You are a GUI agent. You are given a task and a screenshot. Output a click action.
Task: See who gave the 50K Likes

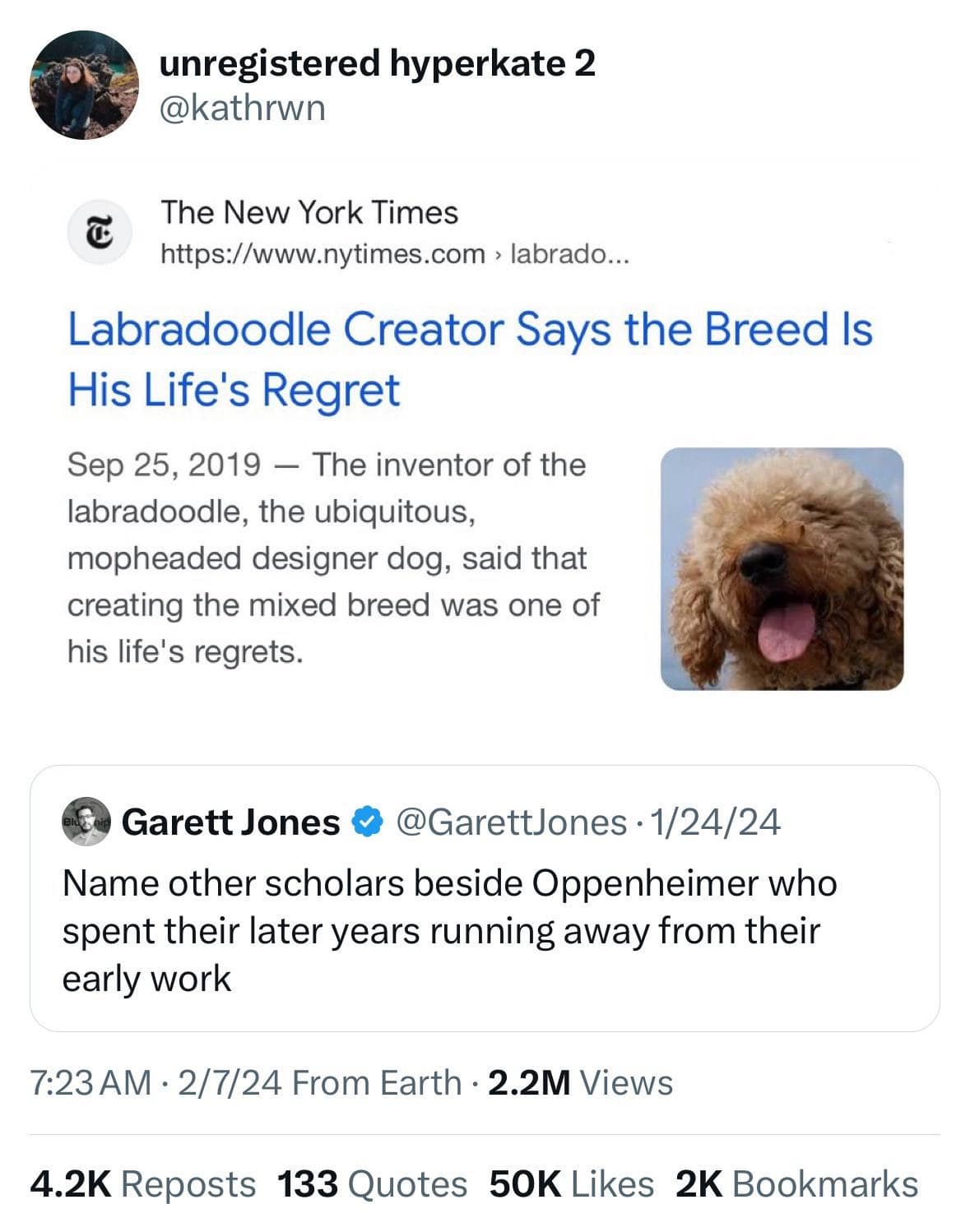(x=571, y=1184)
